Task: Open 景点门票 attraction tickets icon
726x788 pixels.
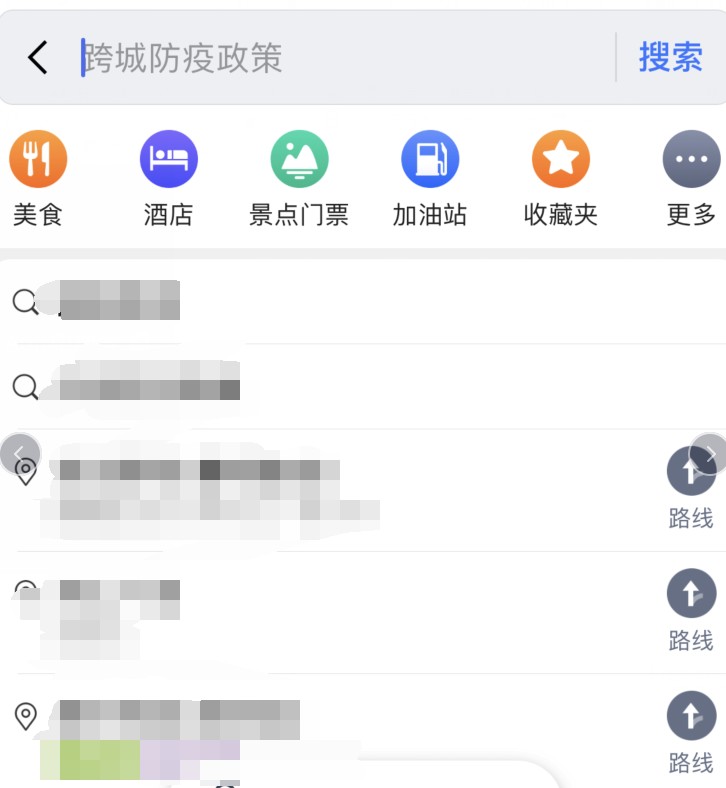Action: click(299, 157)
